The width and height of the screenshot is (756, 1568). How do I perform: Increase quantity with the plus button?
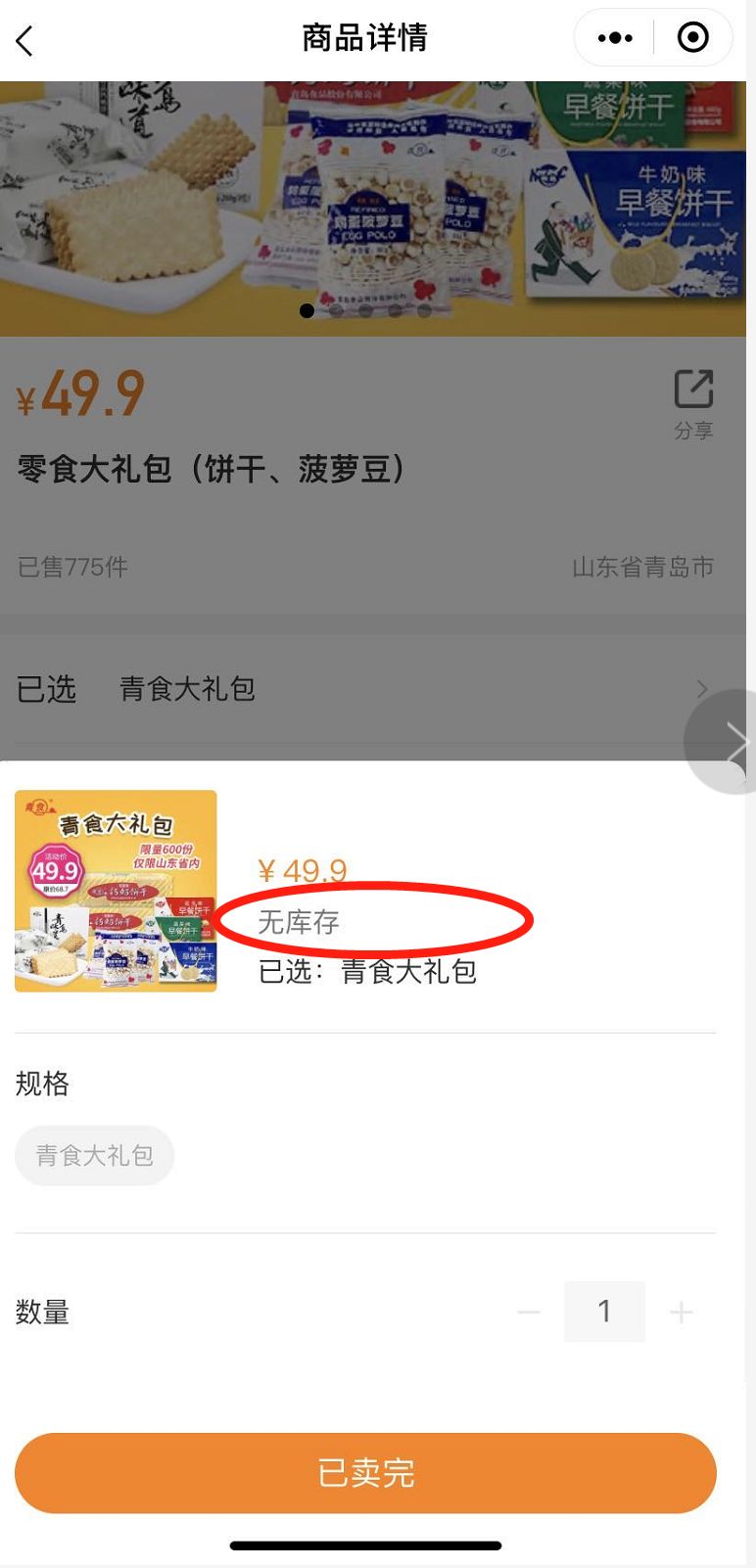pos(681,1312)
